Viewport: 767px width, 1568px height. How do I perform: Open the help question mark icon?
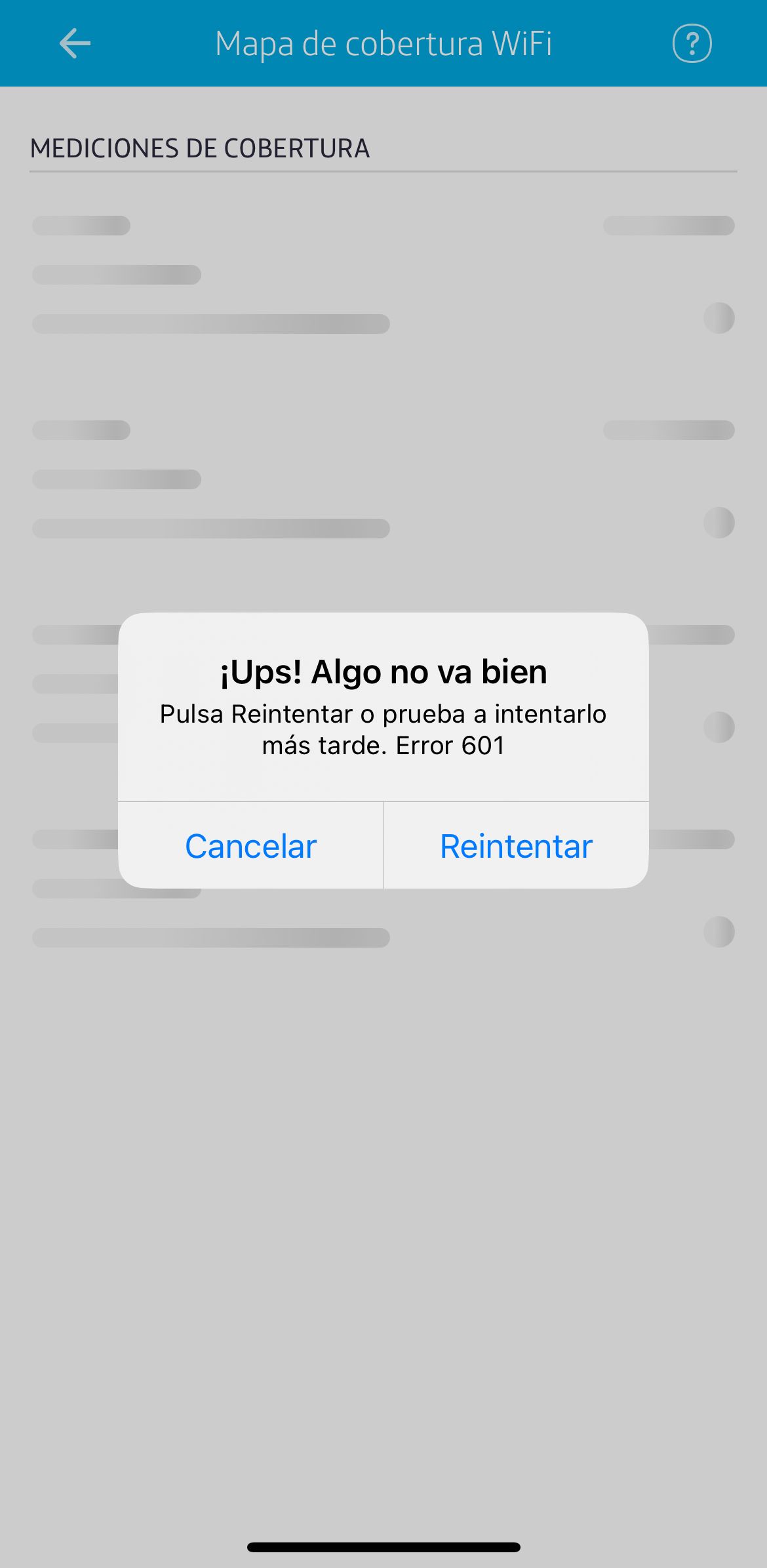[692, 43]
